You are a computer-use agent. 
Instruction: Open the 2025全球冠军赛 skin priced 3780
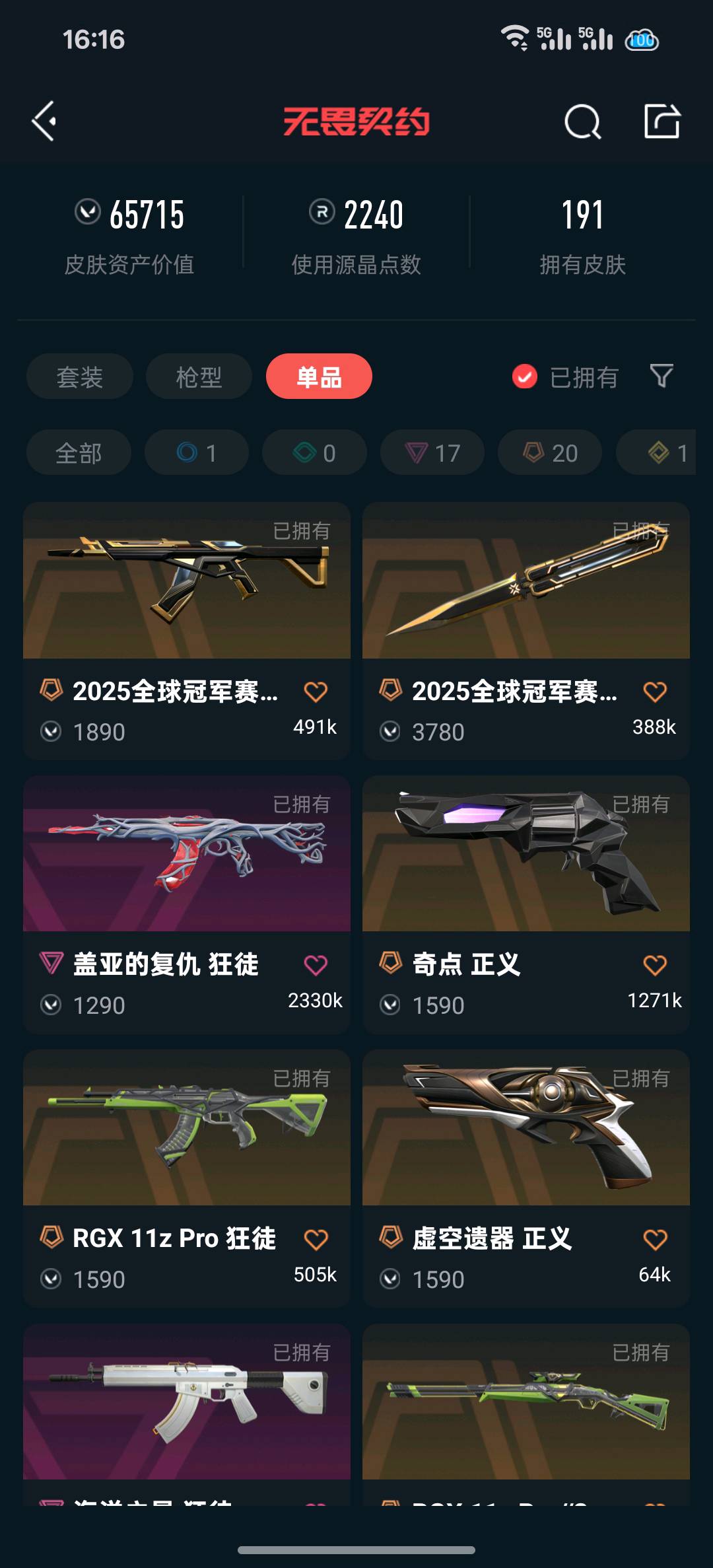[x=526, y=631]
